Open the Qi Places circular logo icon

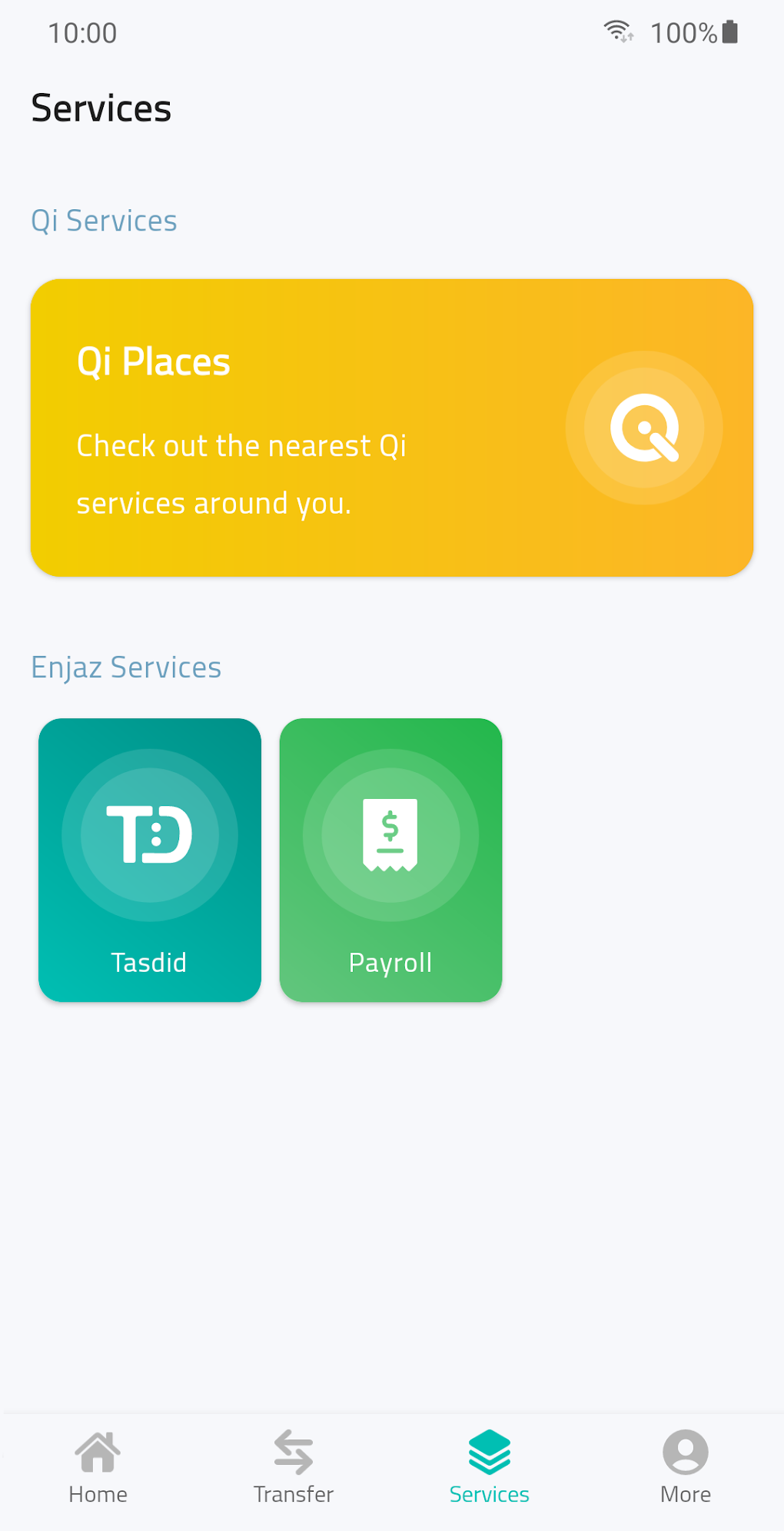(644, 428)
